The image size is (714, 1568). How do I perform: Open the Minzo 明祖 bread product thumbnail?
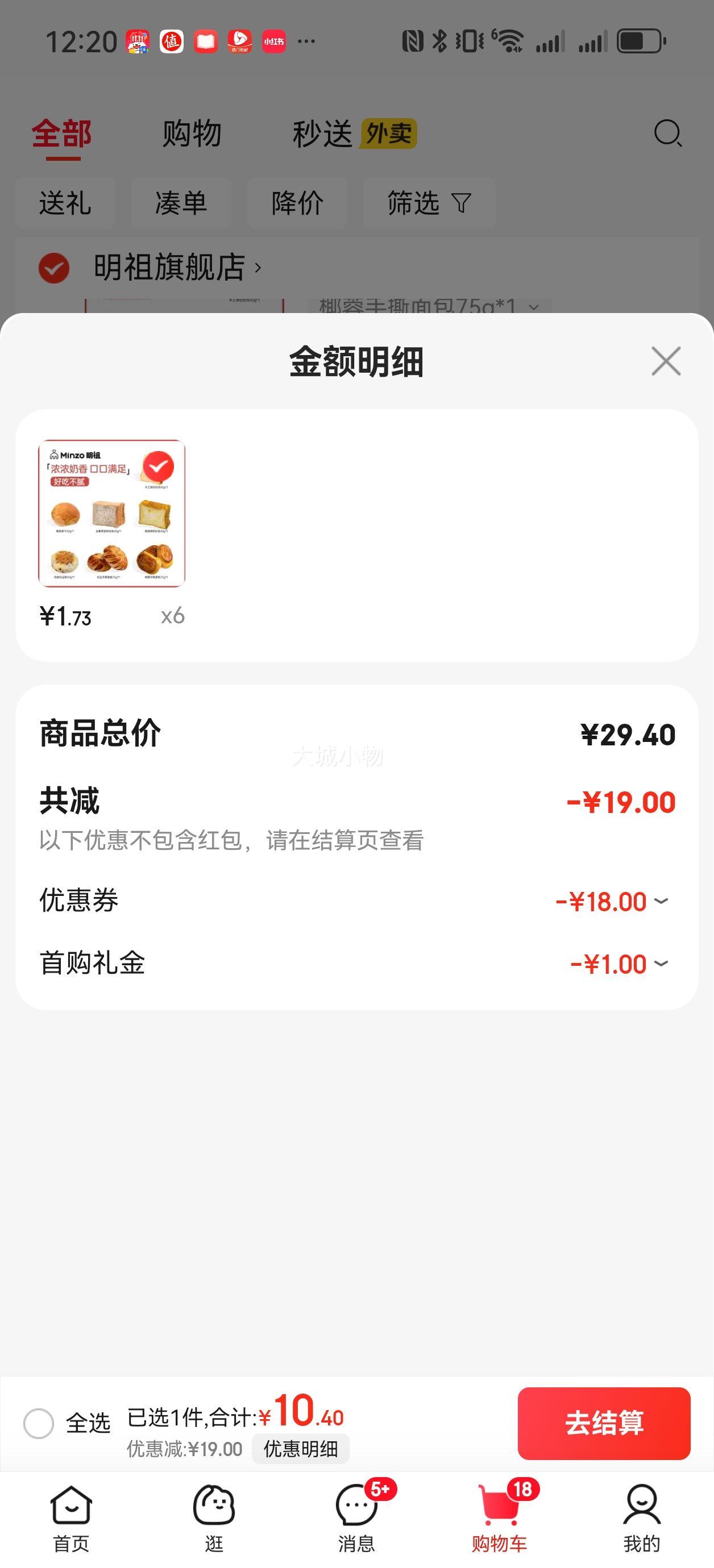click(x=111, y=513)
